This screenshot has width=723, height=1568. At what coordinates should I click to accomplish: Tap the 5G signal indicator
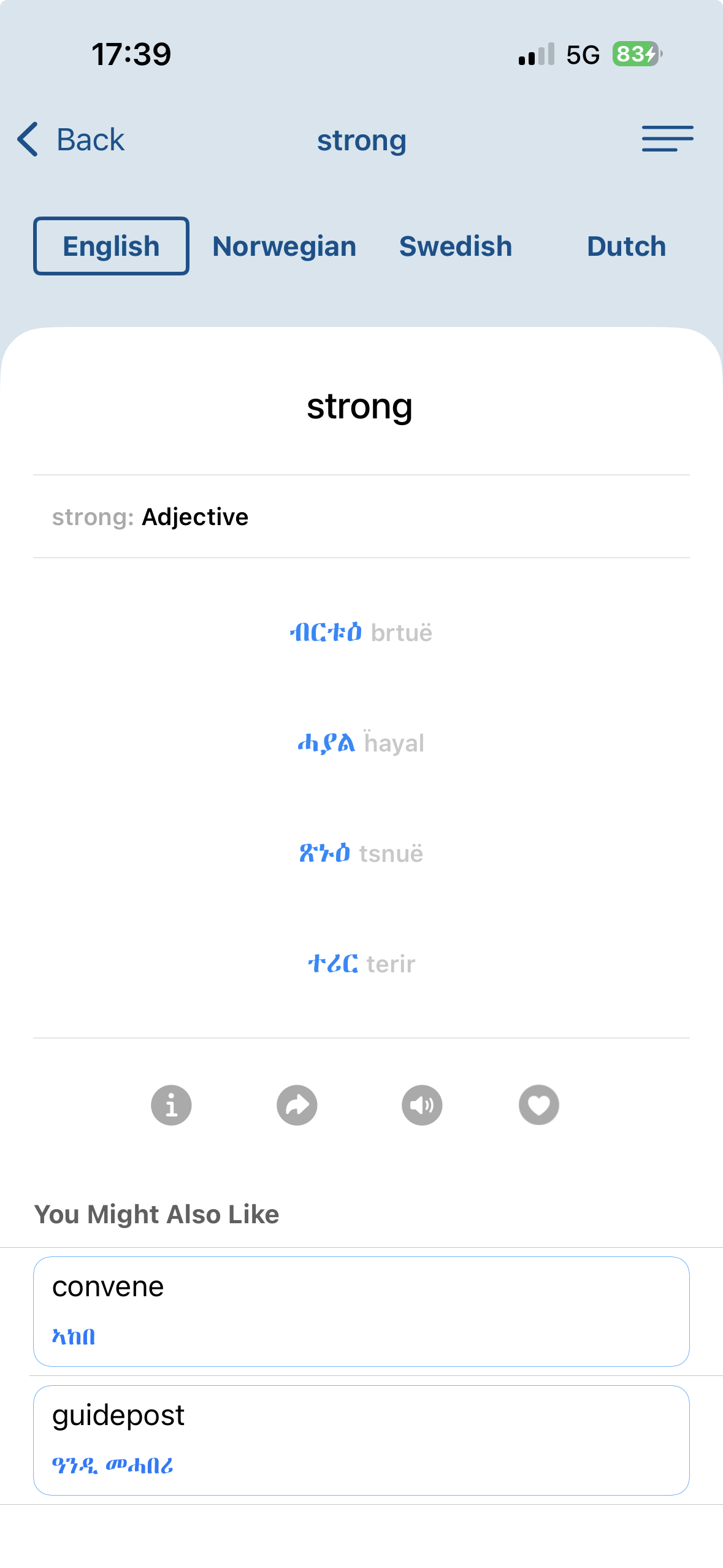580,54
